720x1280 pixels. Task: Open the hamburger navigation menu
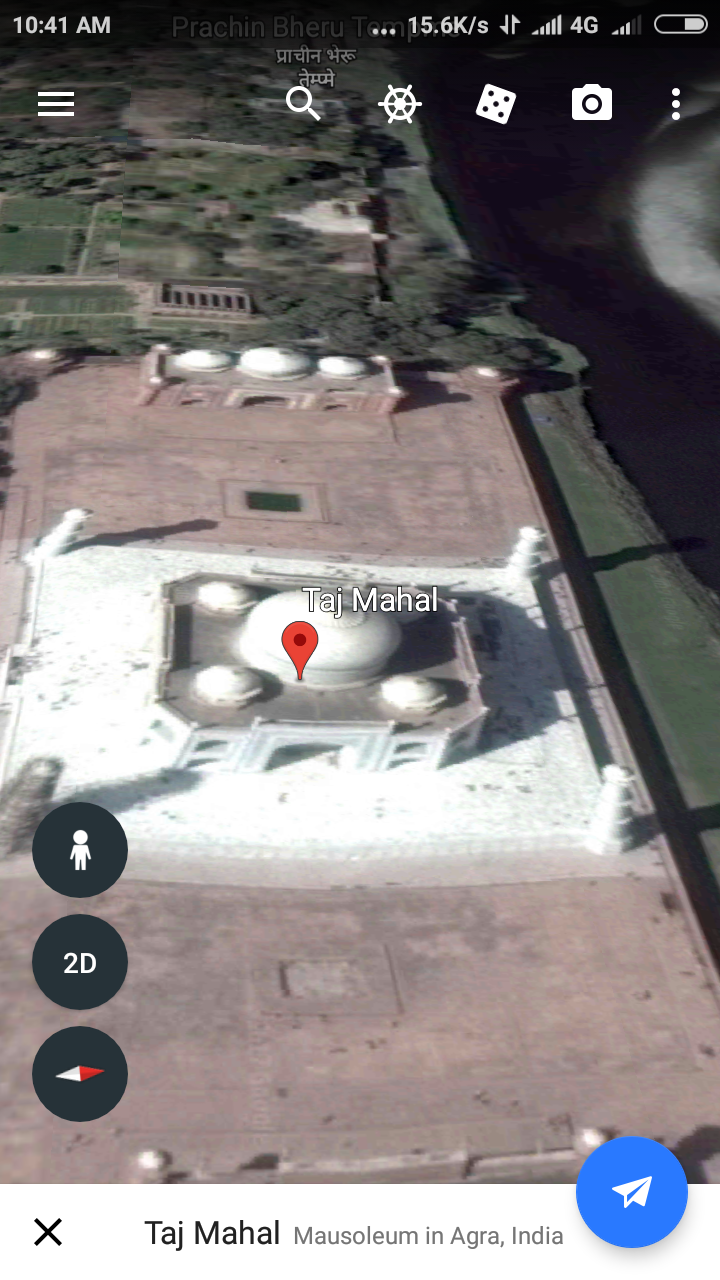tap(56, 104)
